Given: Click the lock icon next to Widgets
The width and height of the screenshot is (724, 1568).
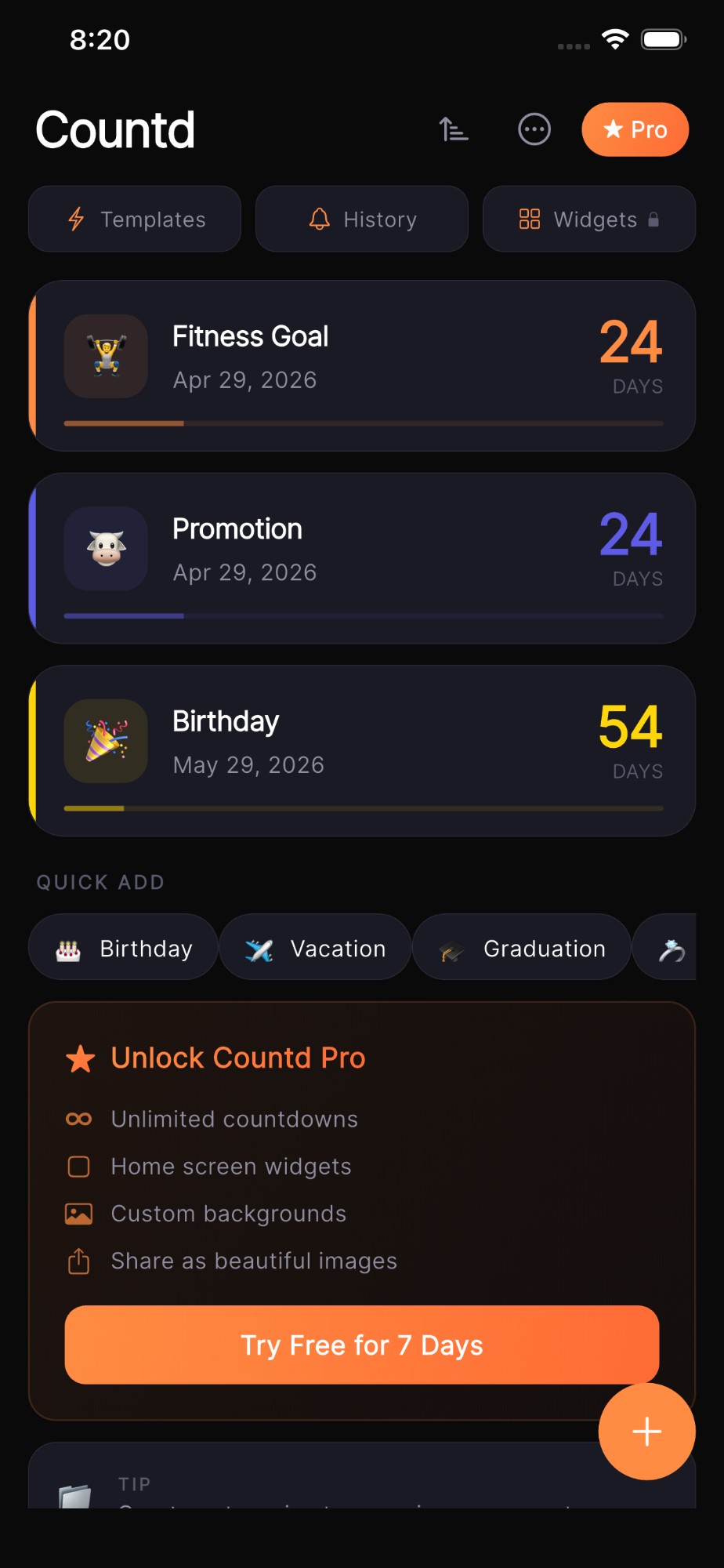Looking at the screenshot, I should coord(653,220).
